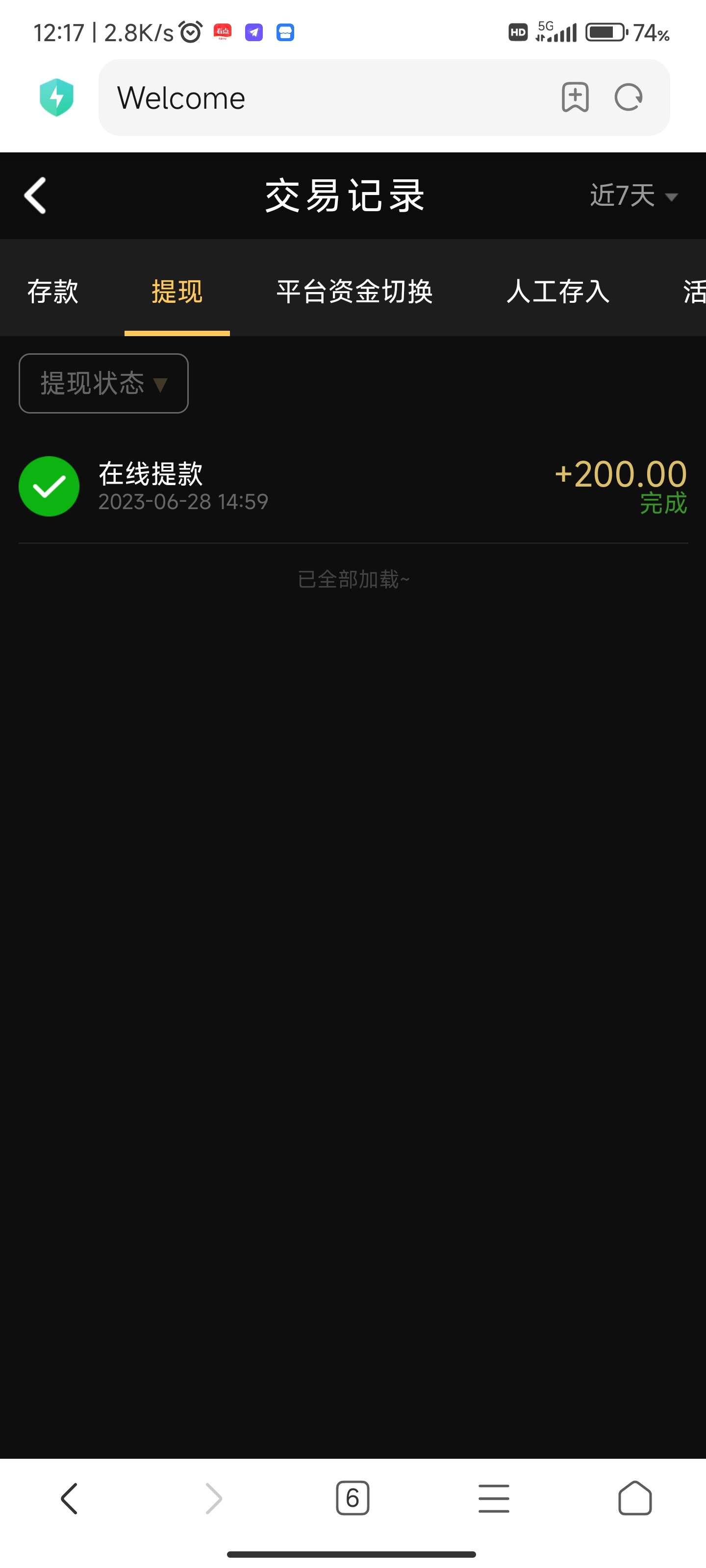Go back from the 交易记录 page
Screen dimensions: 706x1568
35,196
